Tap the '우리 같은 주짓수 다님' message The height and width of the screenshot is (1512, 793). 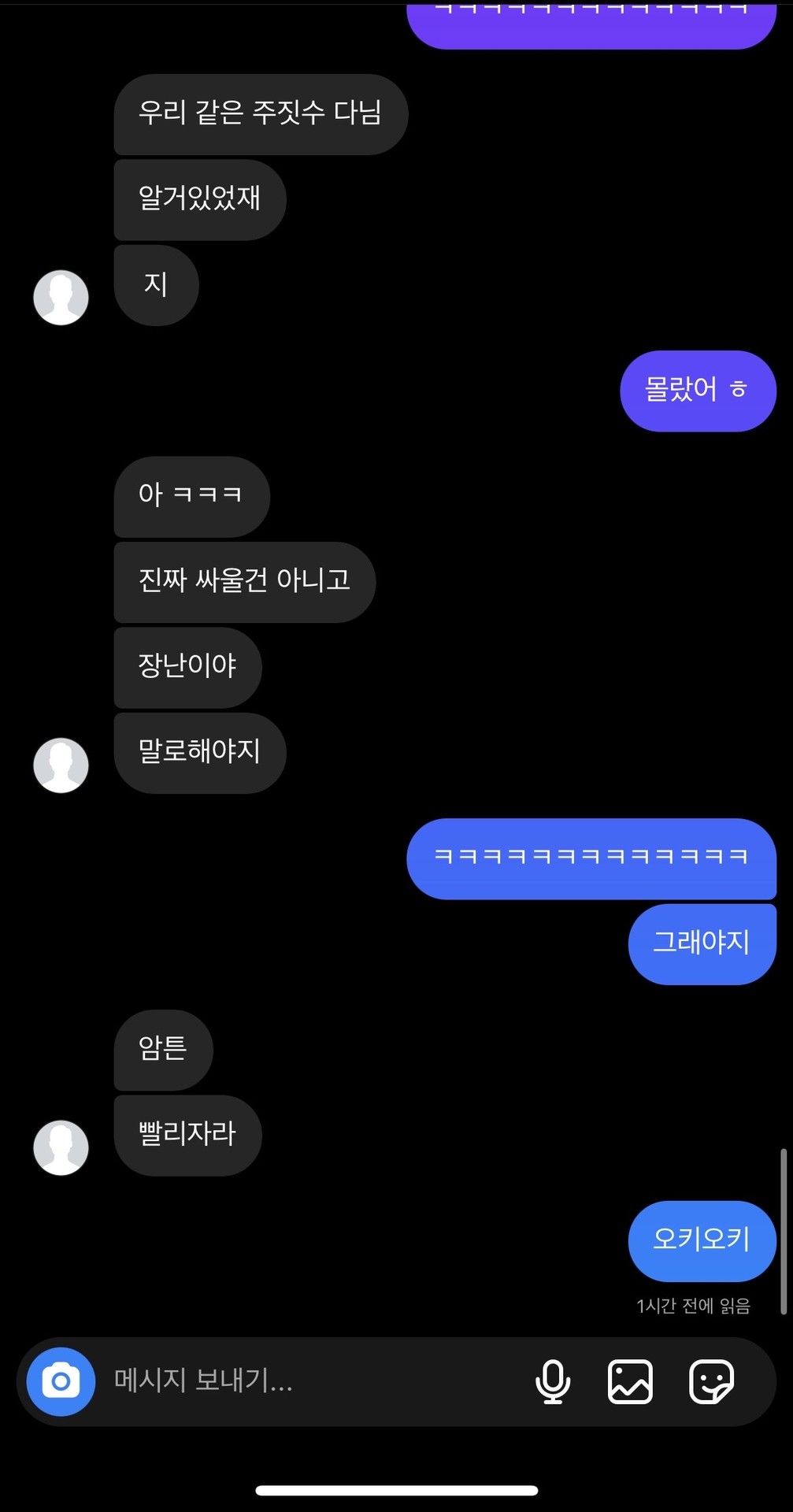point(261,115)
